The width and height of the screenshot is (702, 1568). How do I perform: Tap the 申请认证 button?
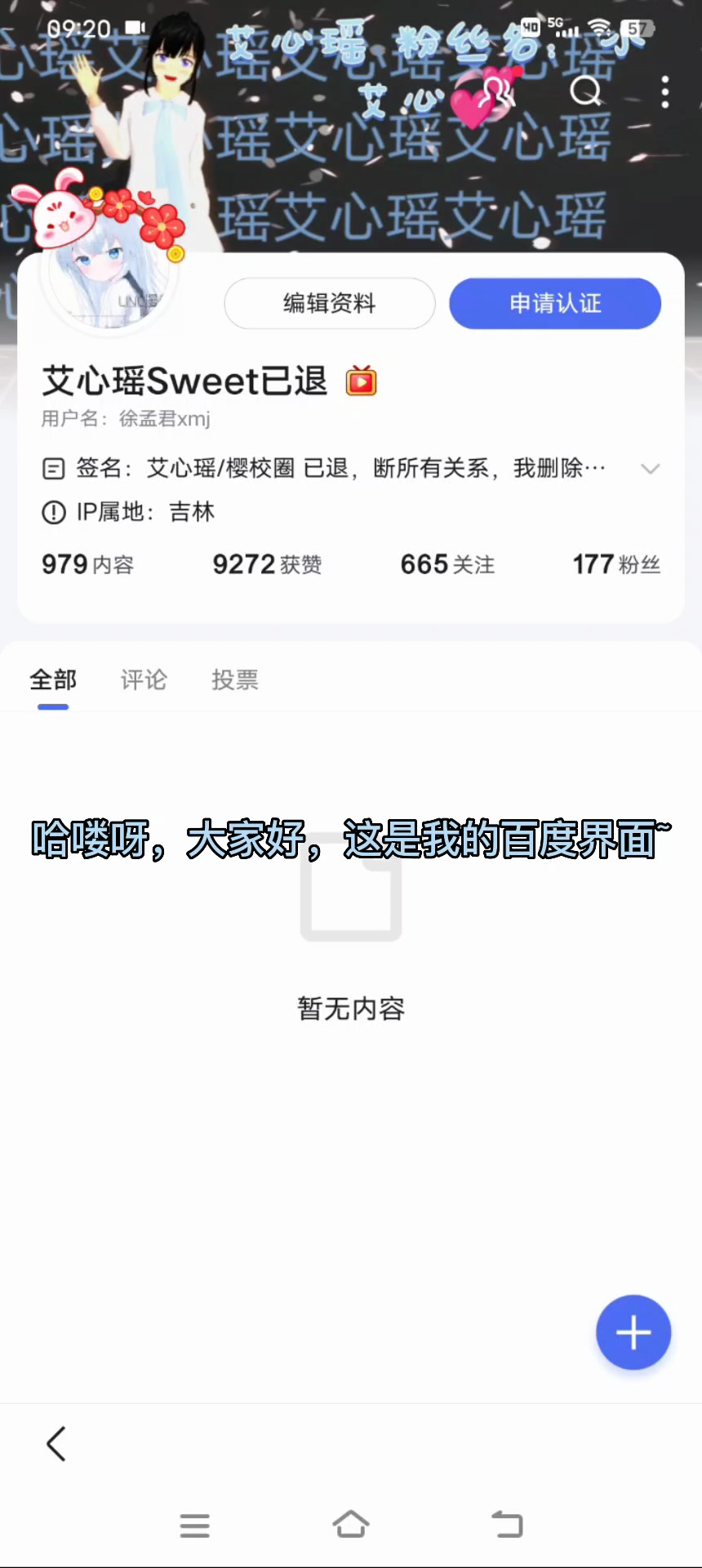point(555,304)
